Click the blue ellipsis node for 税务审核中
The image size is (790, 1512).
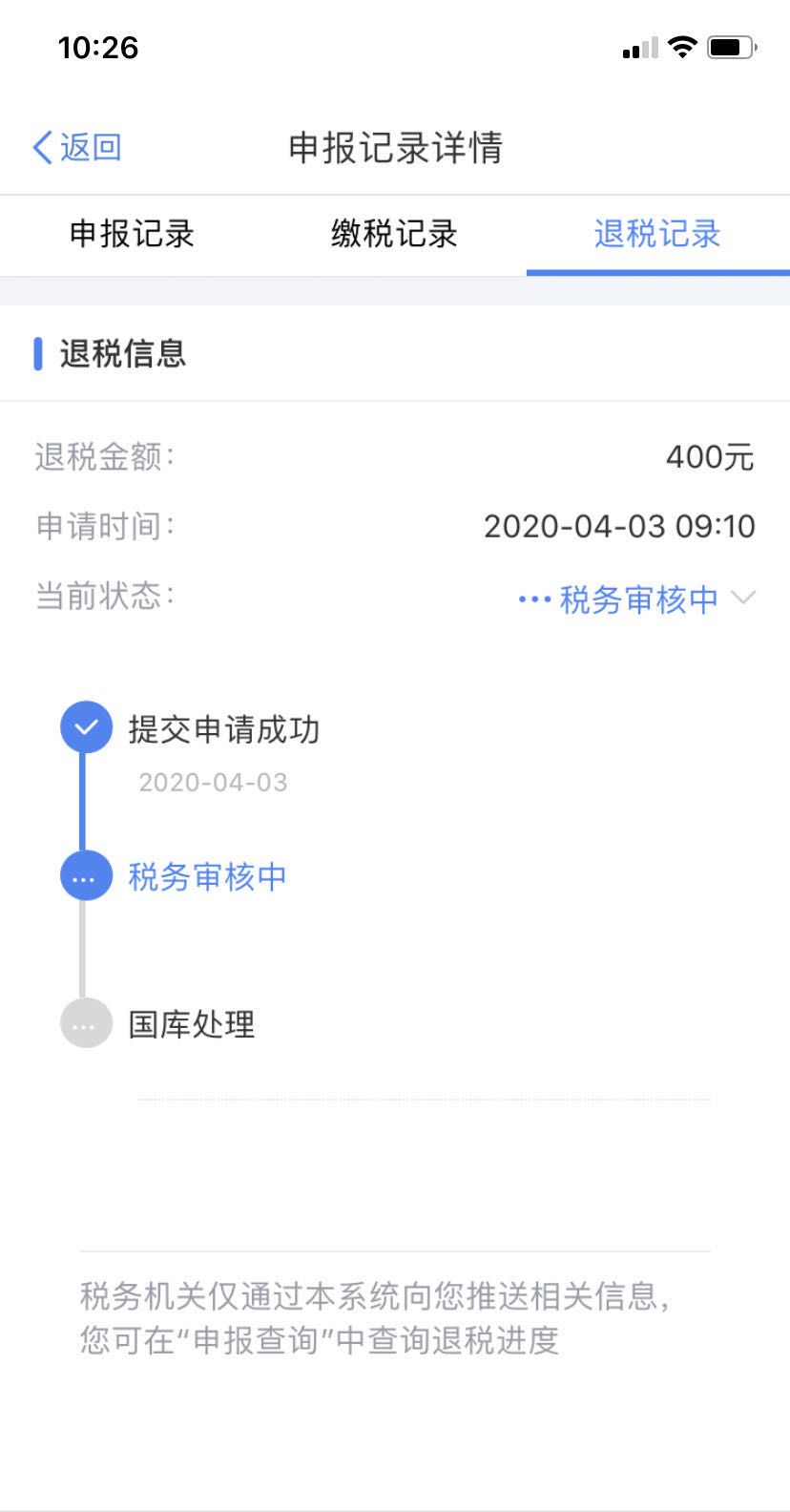tap(85, 875)
